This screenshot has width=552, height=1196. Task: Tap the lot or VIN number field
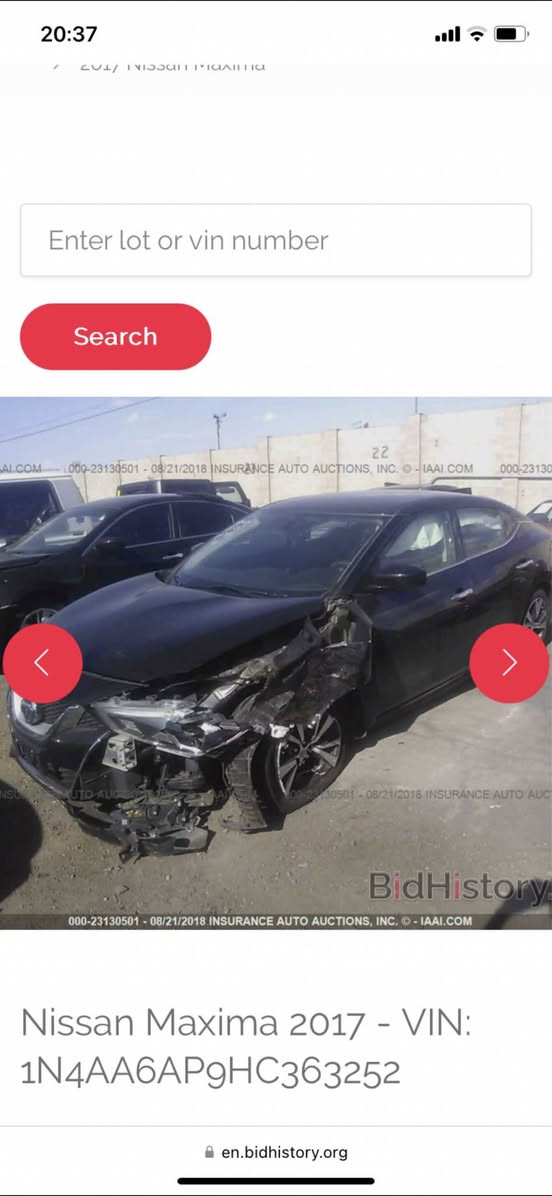click(x=275, y=240)
